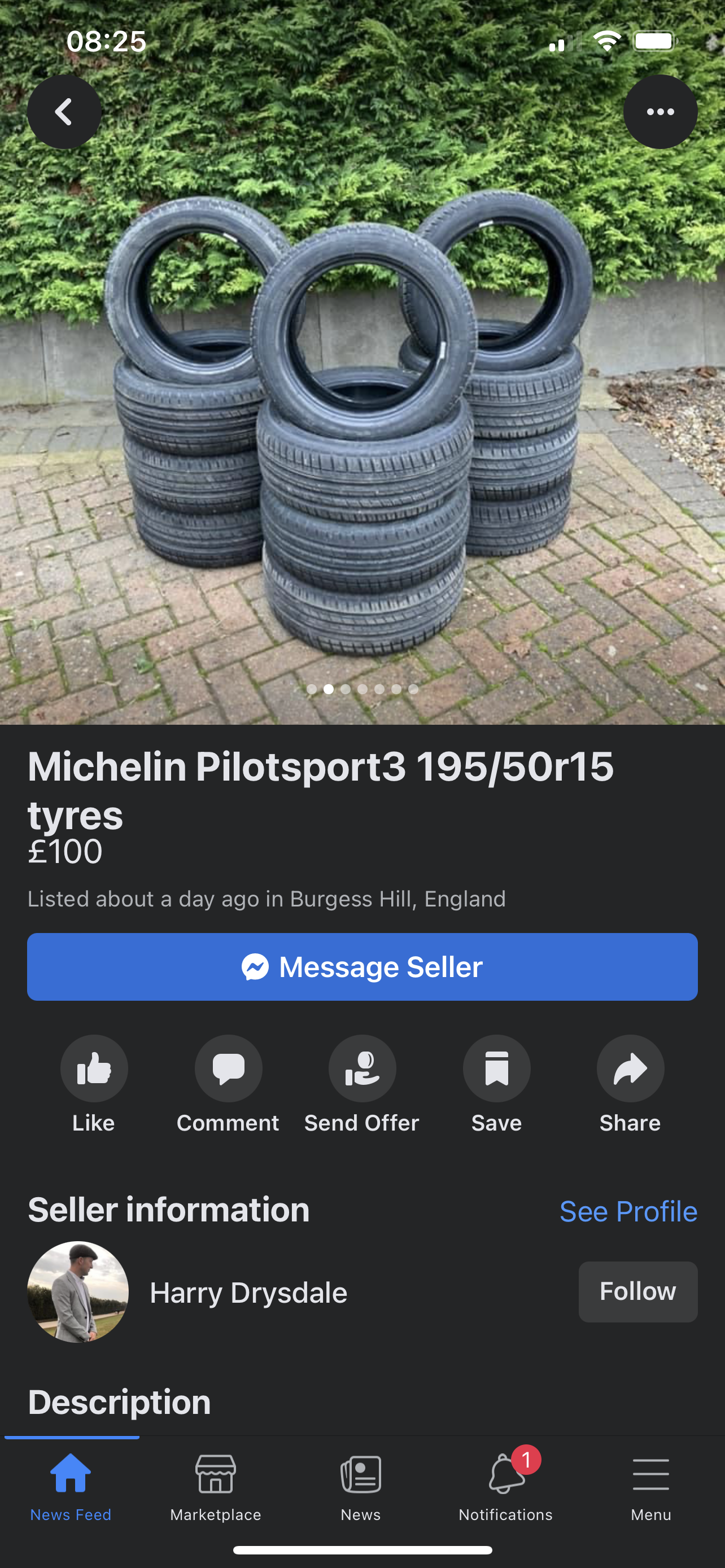Screen dimensions: 725x1568
Task: Save this listing for later
Action: 496,1068
